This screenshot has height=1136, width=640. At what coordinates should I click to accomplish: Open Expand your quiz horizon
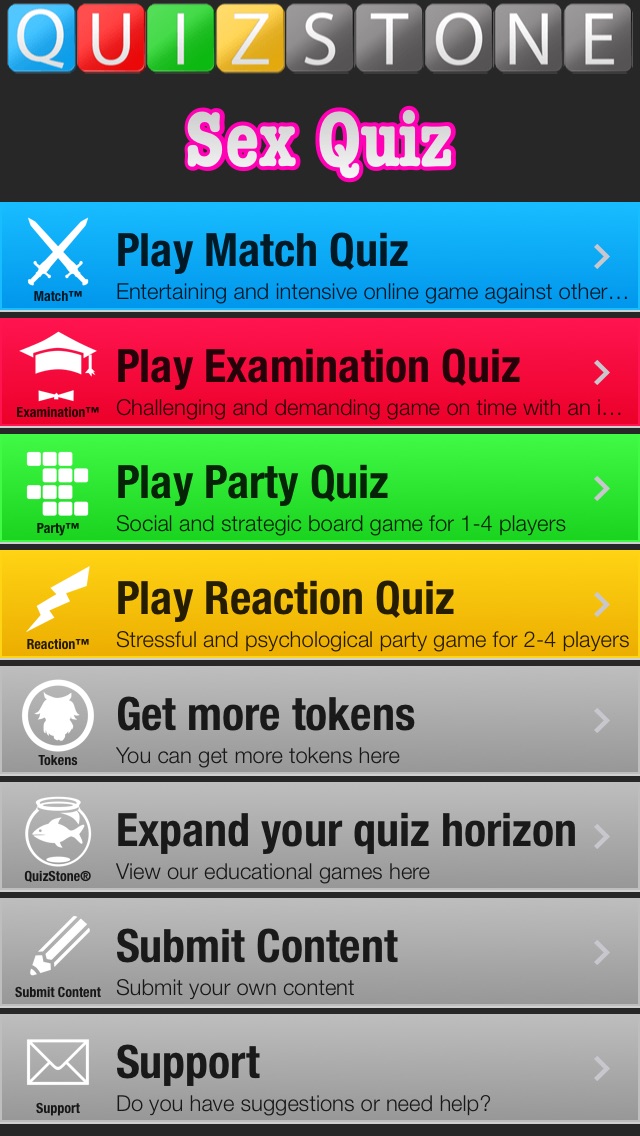(320, 836)
